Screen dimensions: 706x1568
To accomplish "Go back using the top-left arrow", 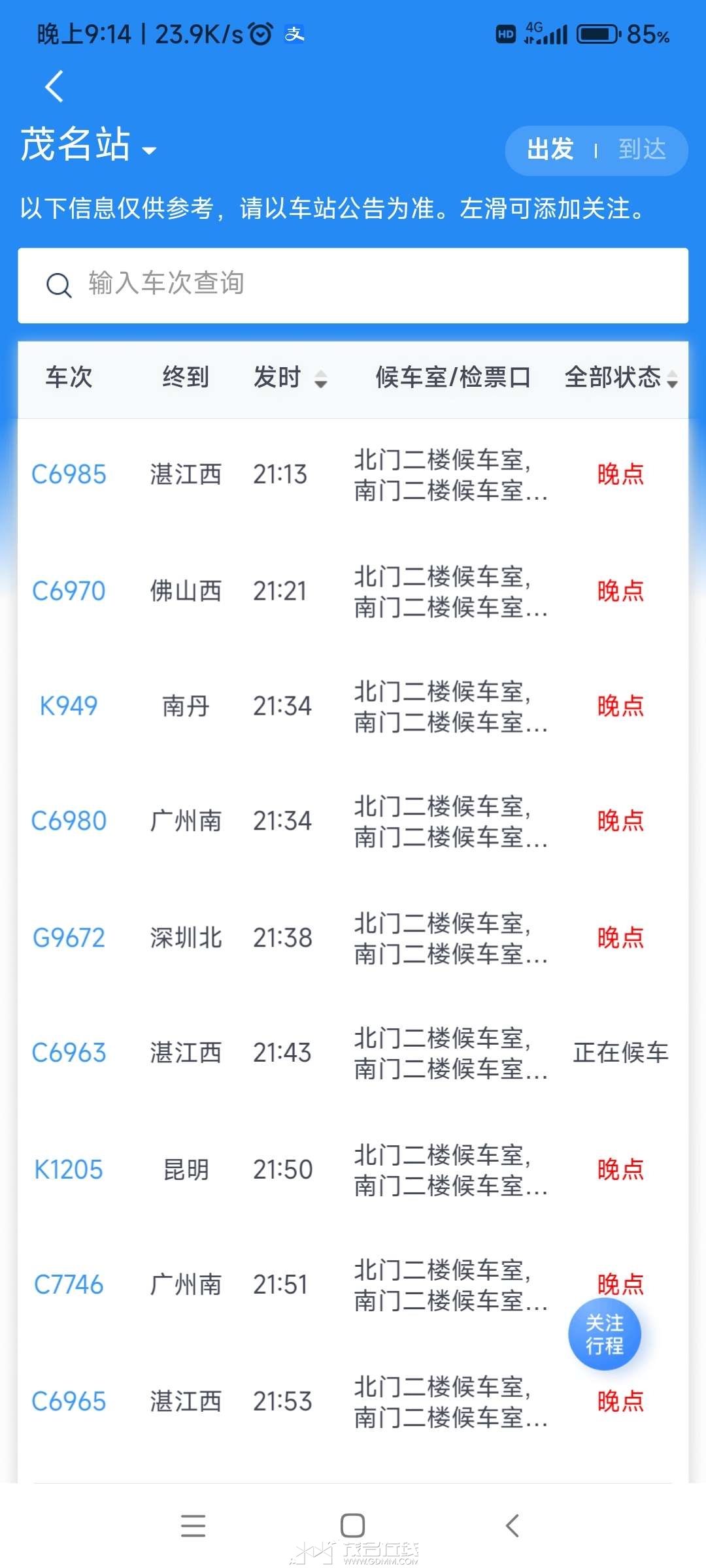I will (54, 86).
